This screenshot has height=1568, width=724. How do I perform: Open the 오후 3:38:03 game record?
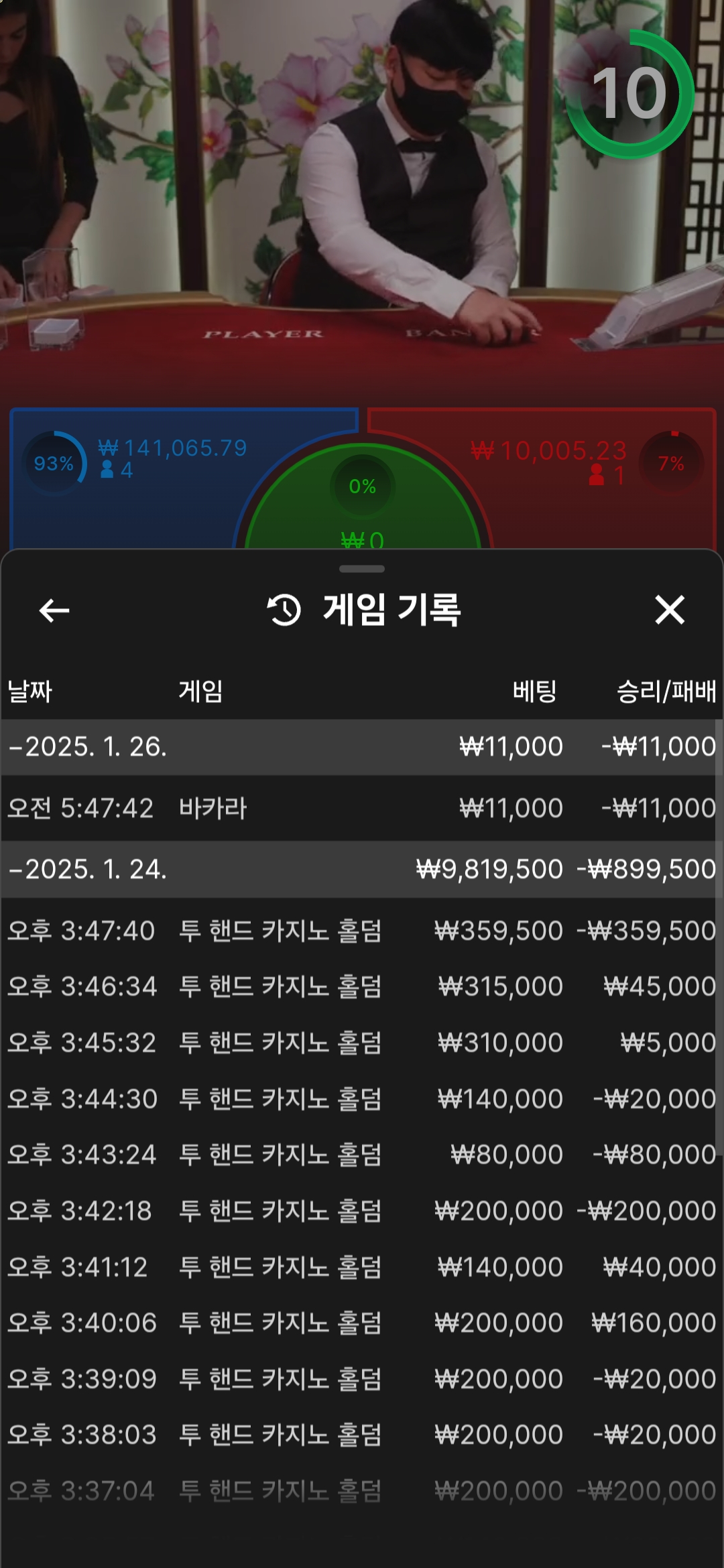pyautogui.click(x=362, y=1435)
